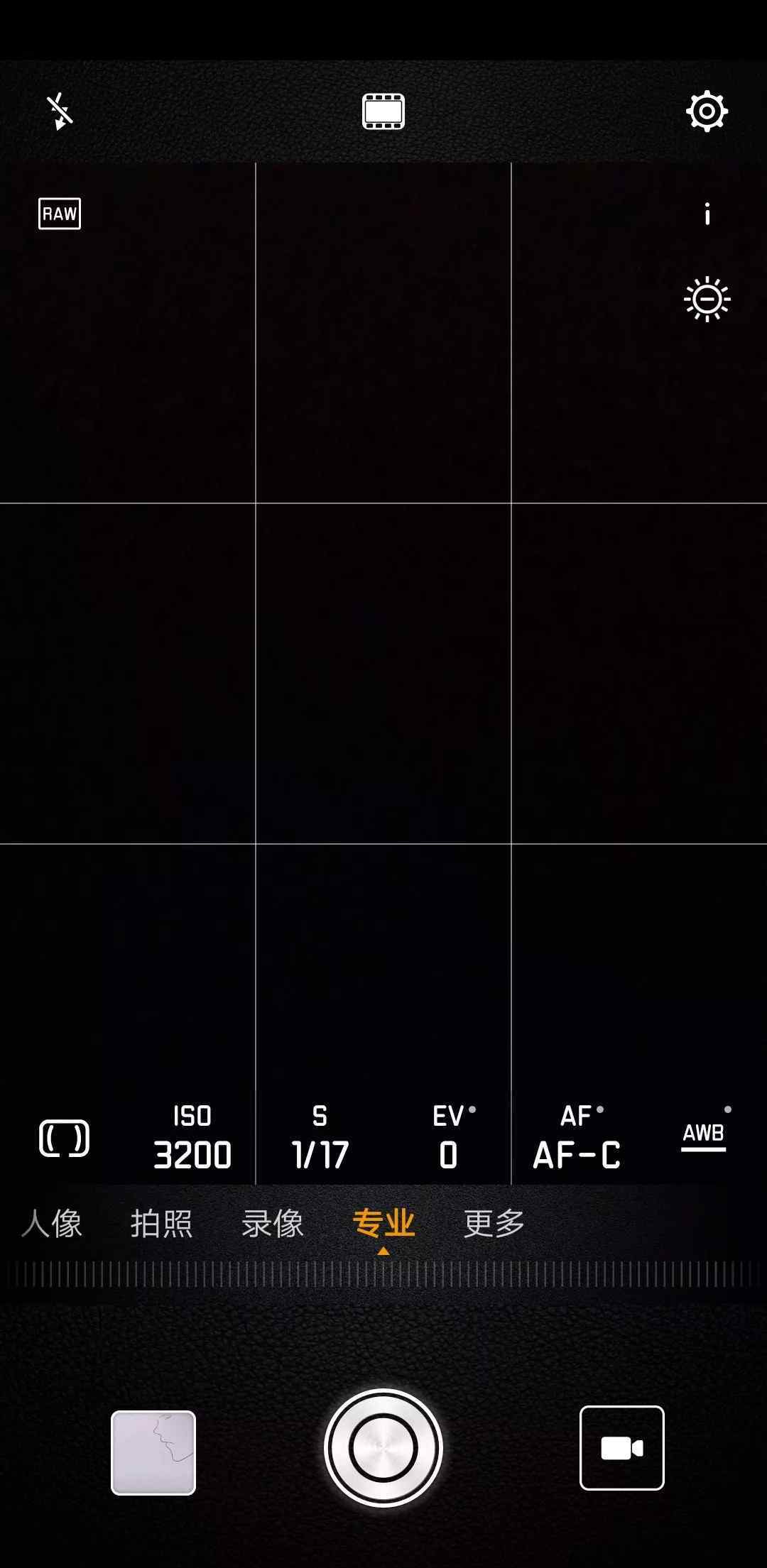This screenshot has width=767, height=1568.
Task: Adjust the ISO 3200 setting
Action: (x=192, y=1138)
